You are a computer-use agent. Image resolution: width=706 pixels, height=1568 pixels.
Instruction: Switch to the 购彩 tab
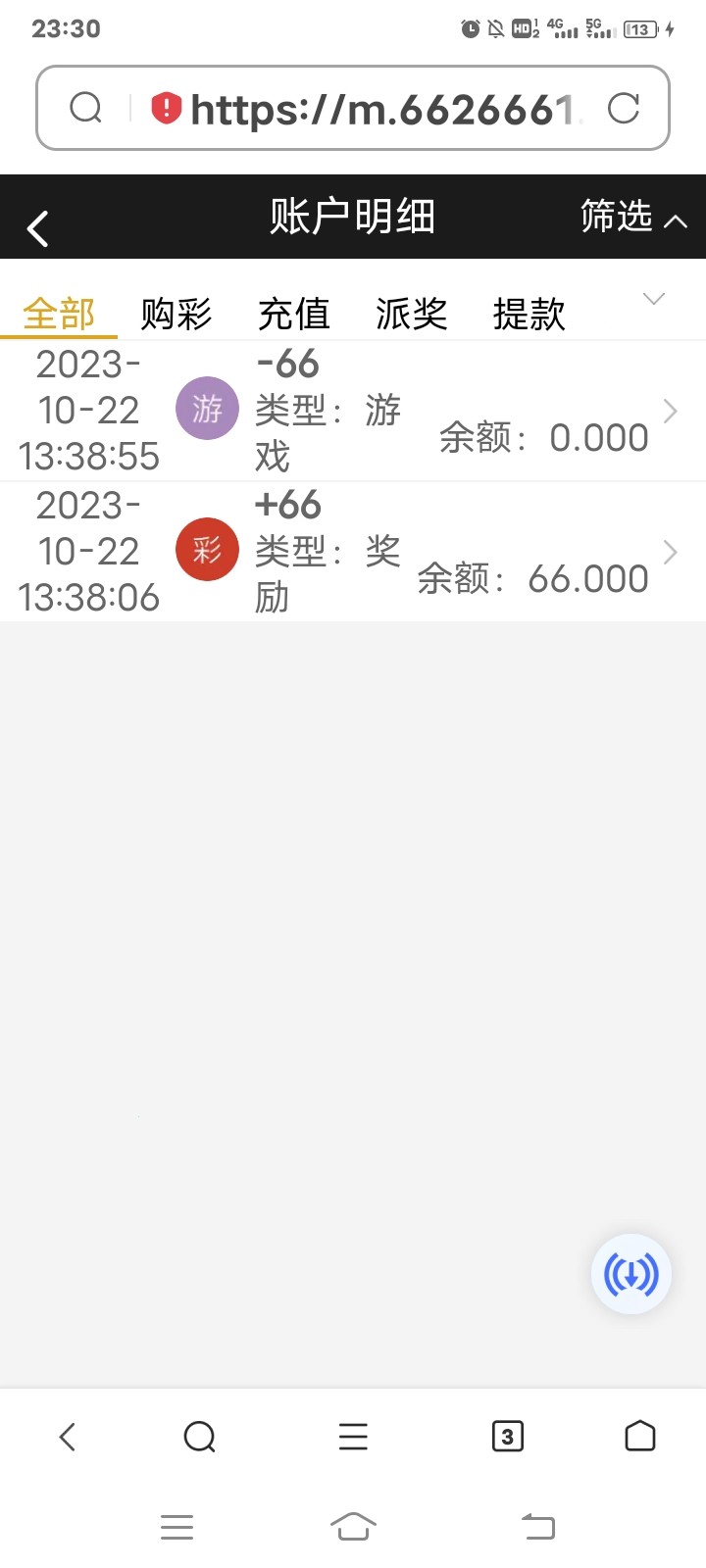176,314
